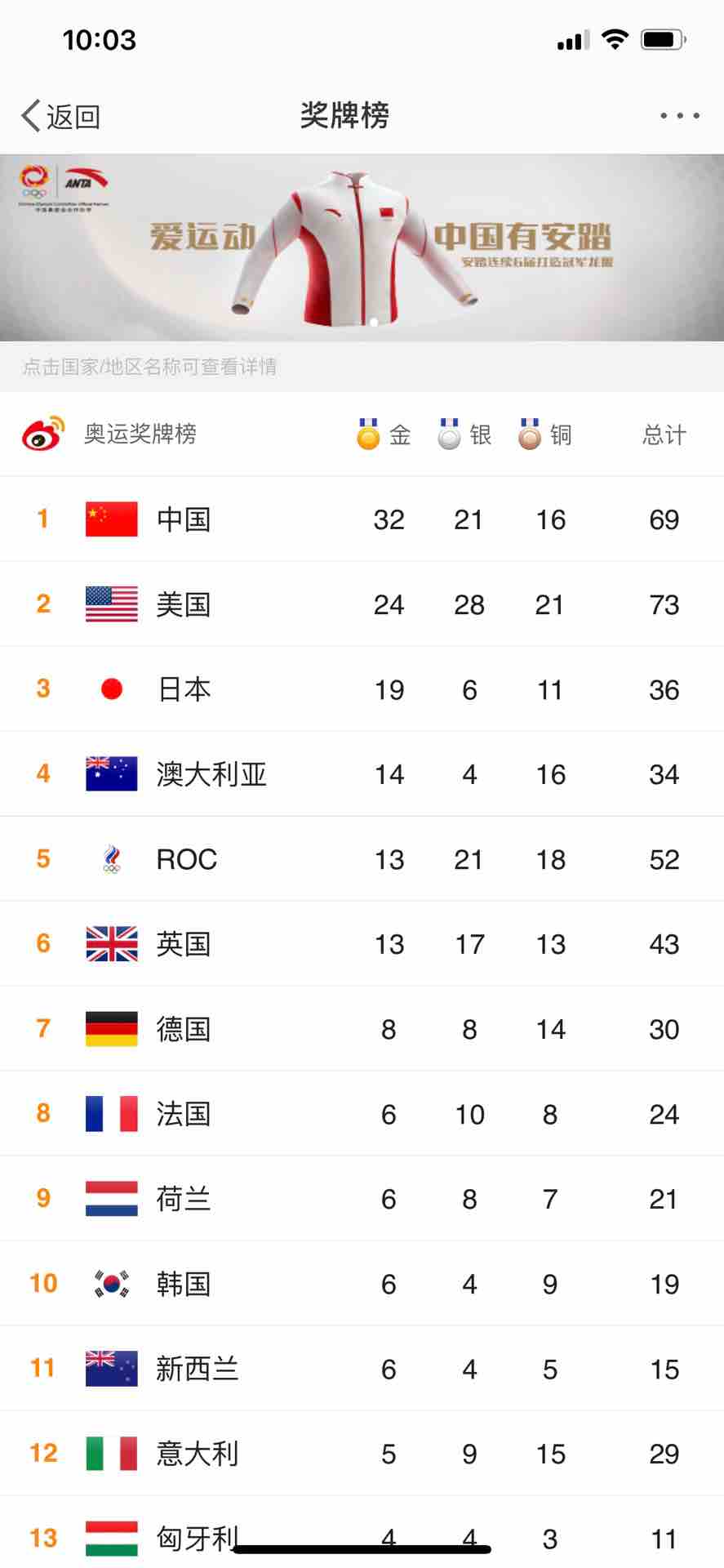Select 法国 in the medal table
724x1568 pixels.
coord(362,1114)
